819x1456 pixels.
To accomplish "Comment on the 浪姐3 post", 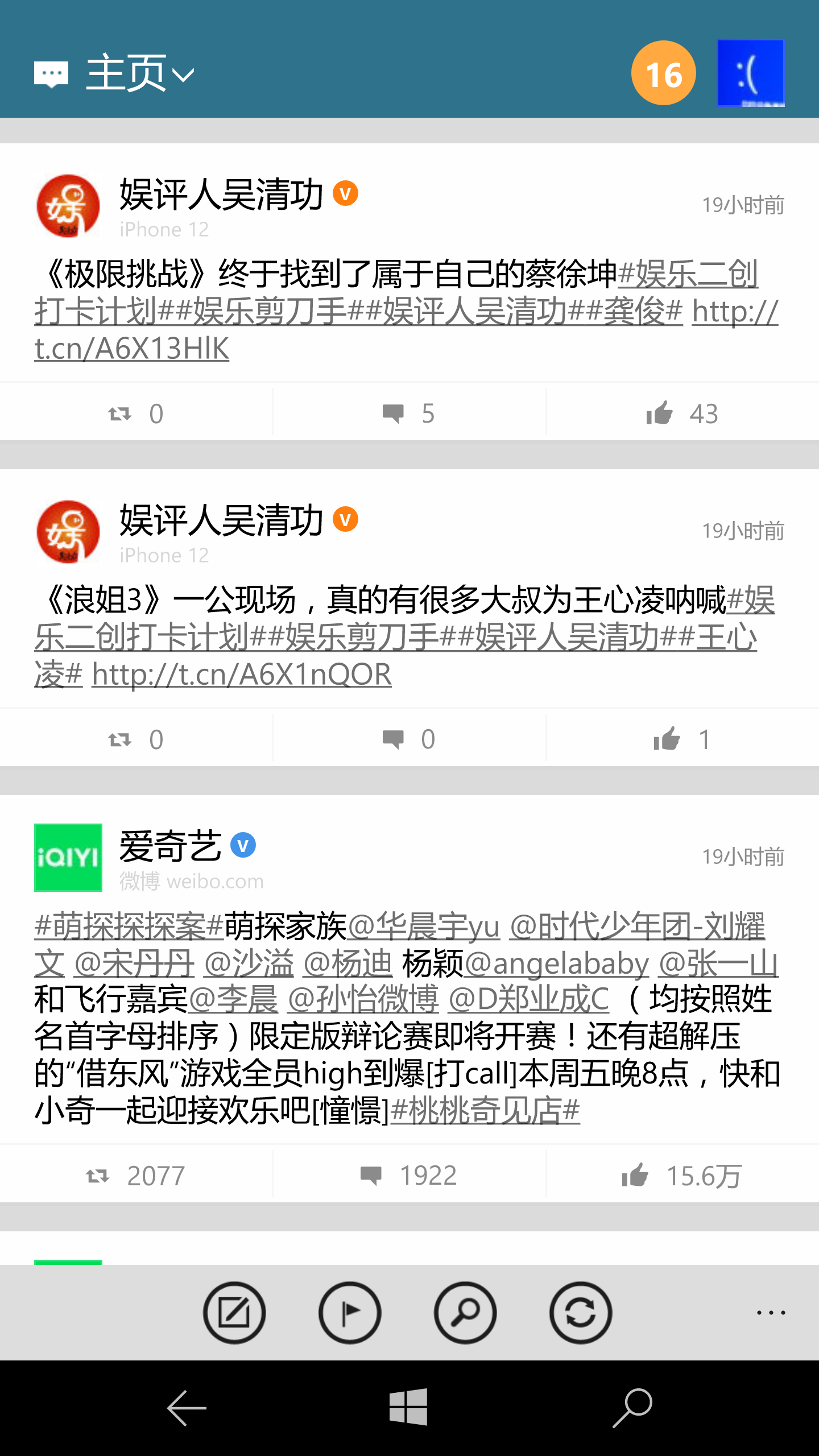I will (409, 739).
